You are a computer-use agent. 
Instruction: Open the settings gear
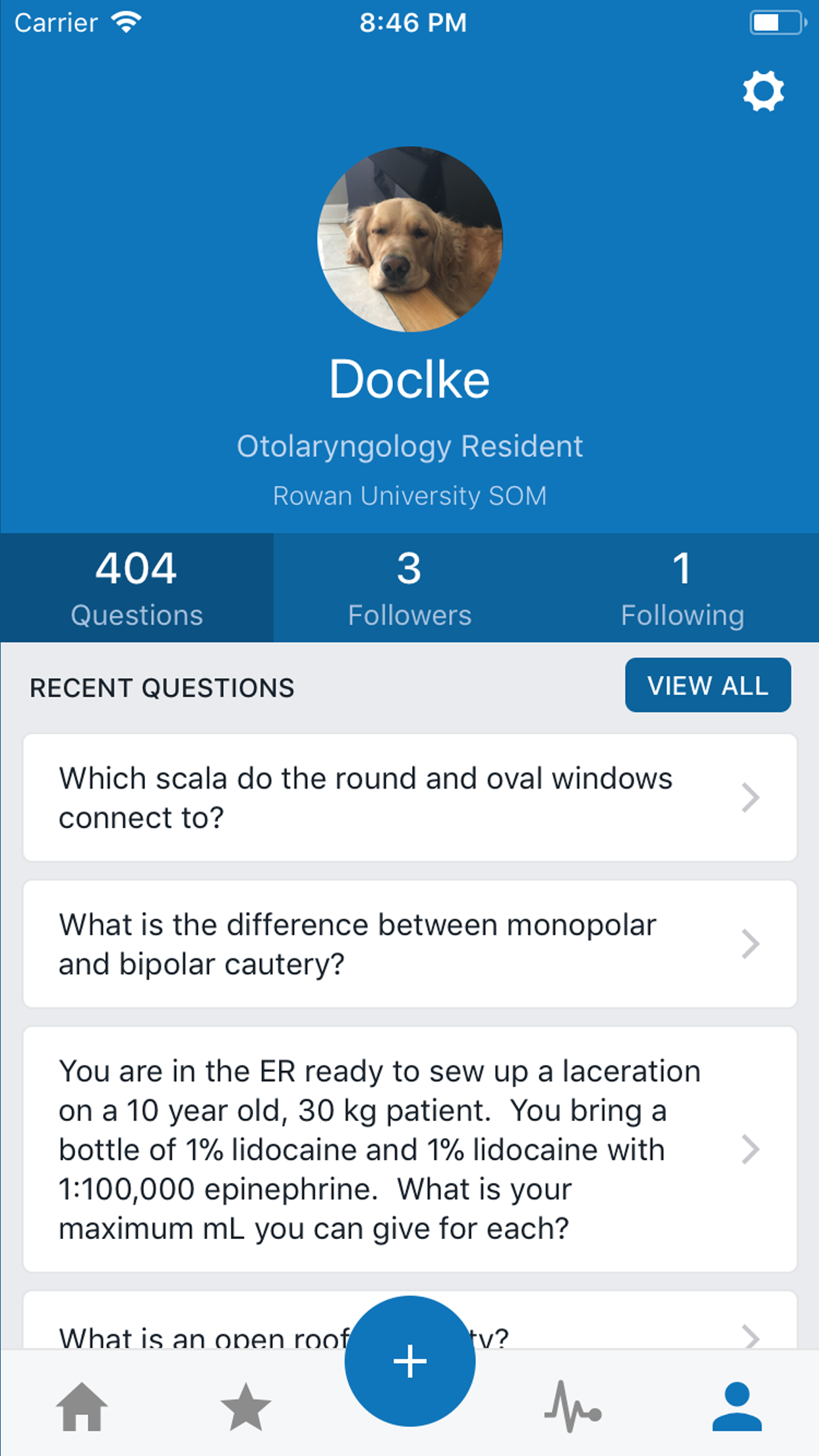(763, 91)
